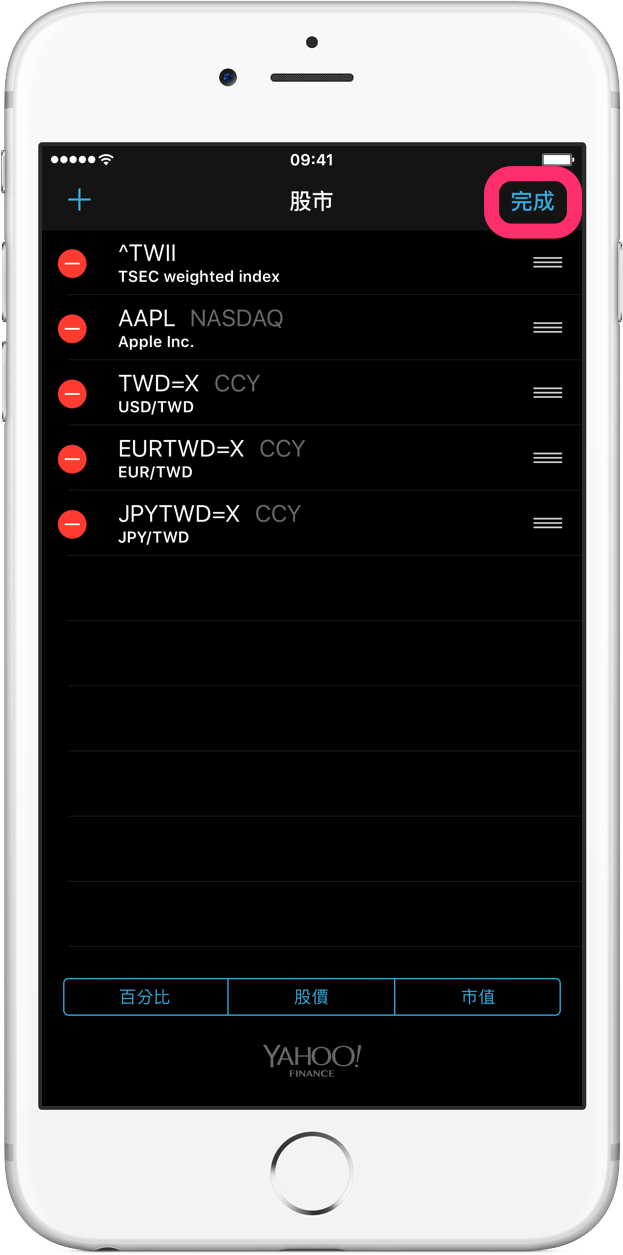Image resolution: width=623 pixels, height=1255 pixels.
Task: Select the 百分比 segment
Action: click(146, 997)
